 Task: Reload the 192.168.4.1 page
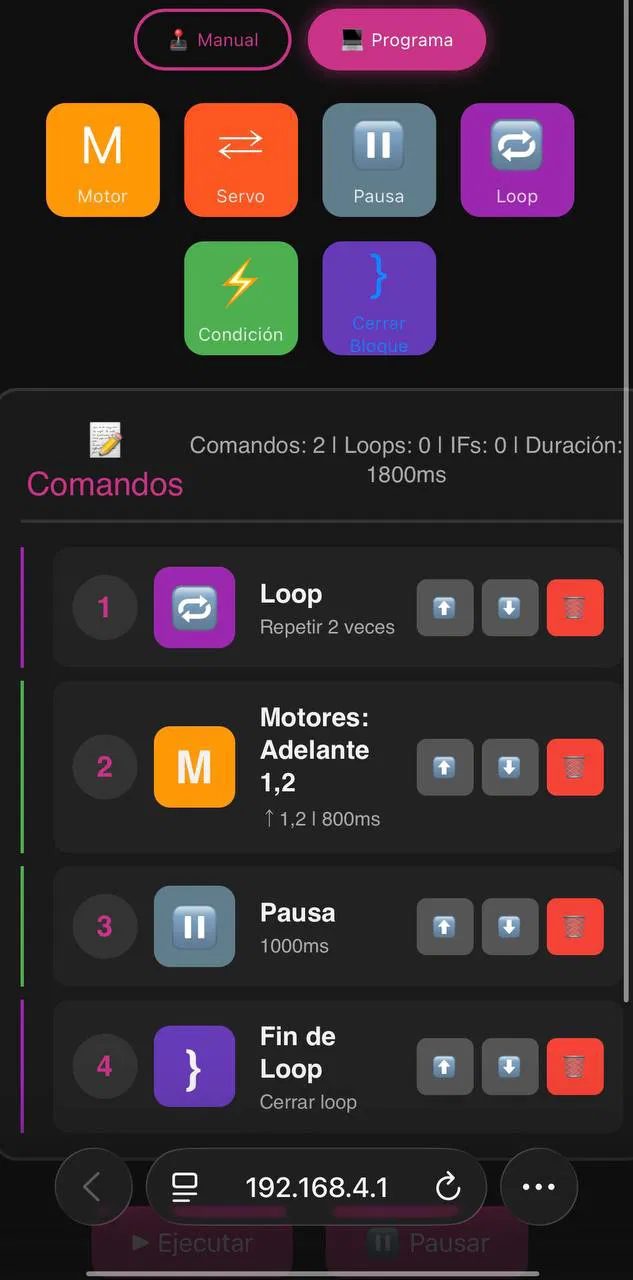point(448,1187)
